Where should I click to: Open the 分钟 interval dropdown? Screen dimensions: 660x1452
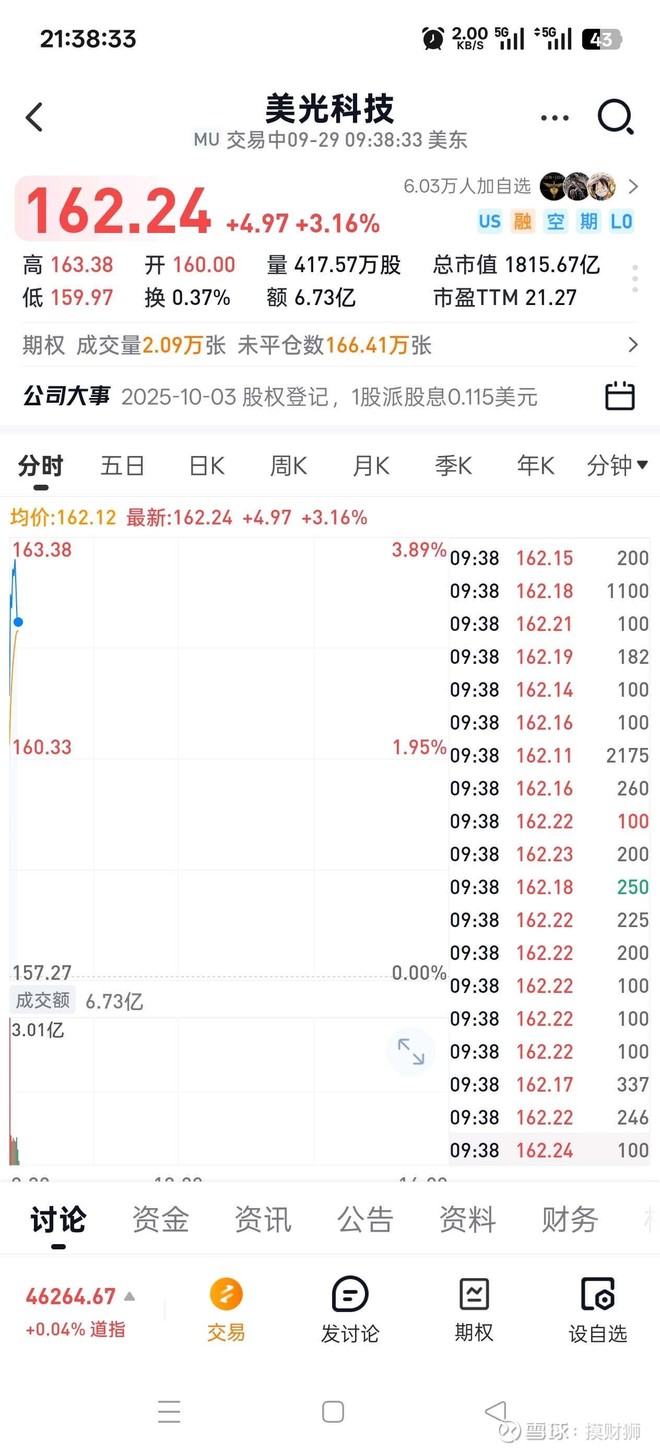[x=617, y=466]
